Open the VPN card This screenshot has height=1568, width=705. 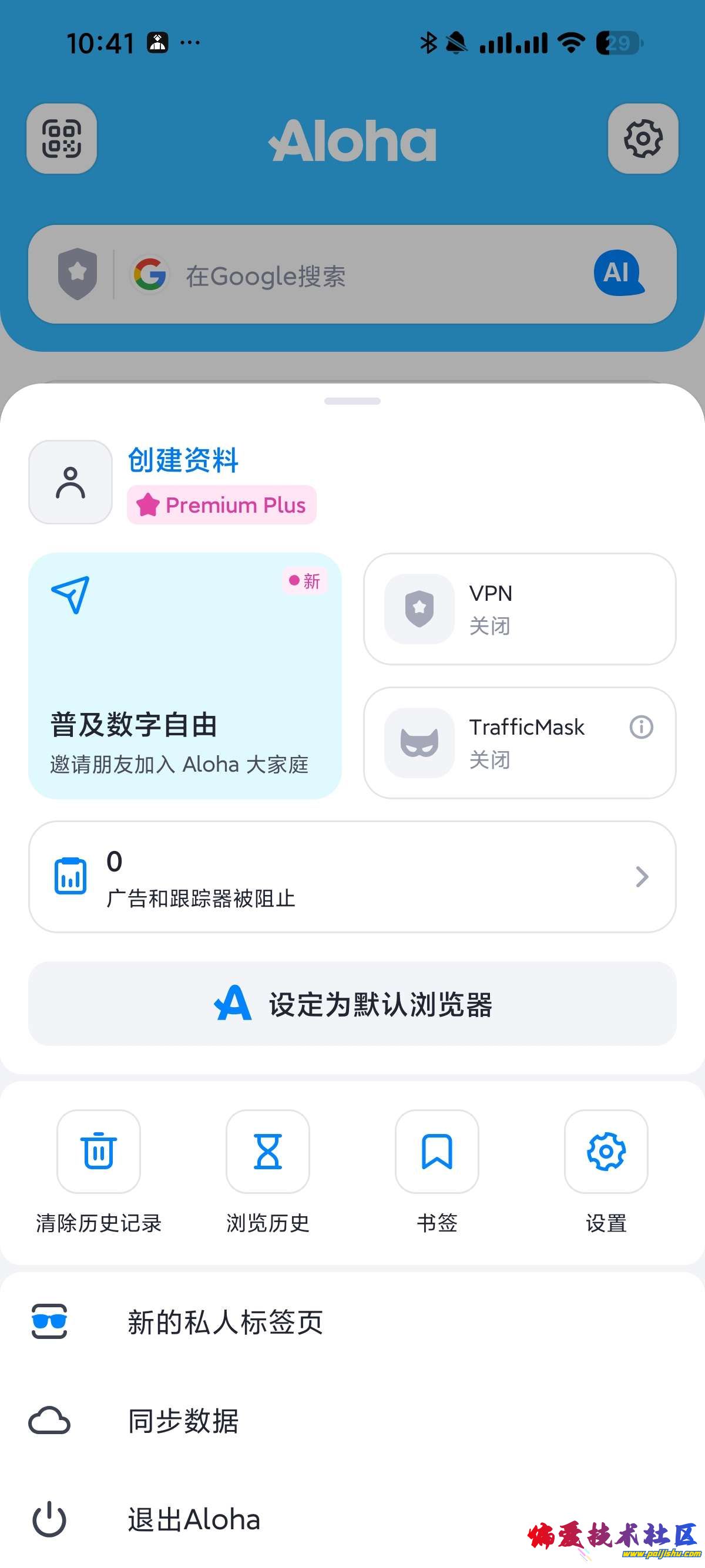pos(519,608)
